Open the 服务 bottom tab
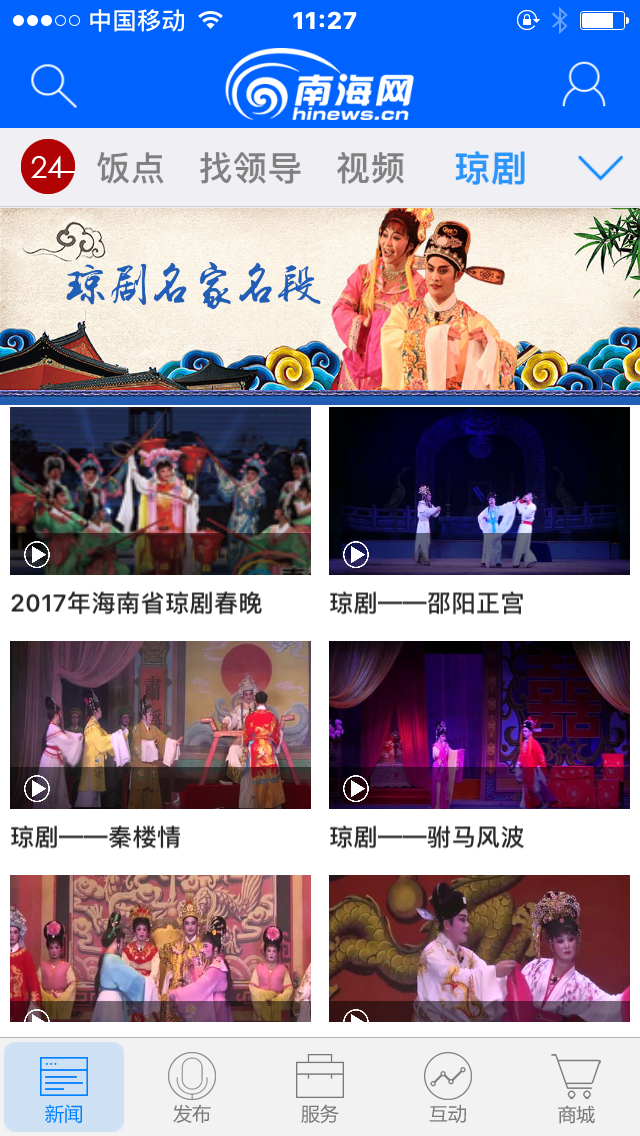 320,1088
